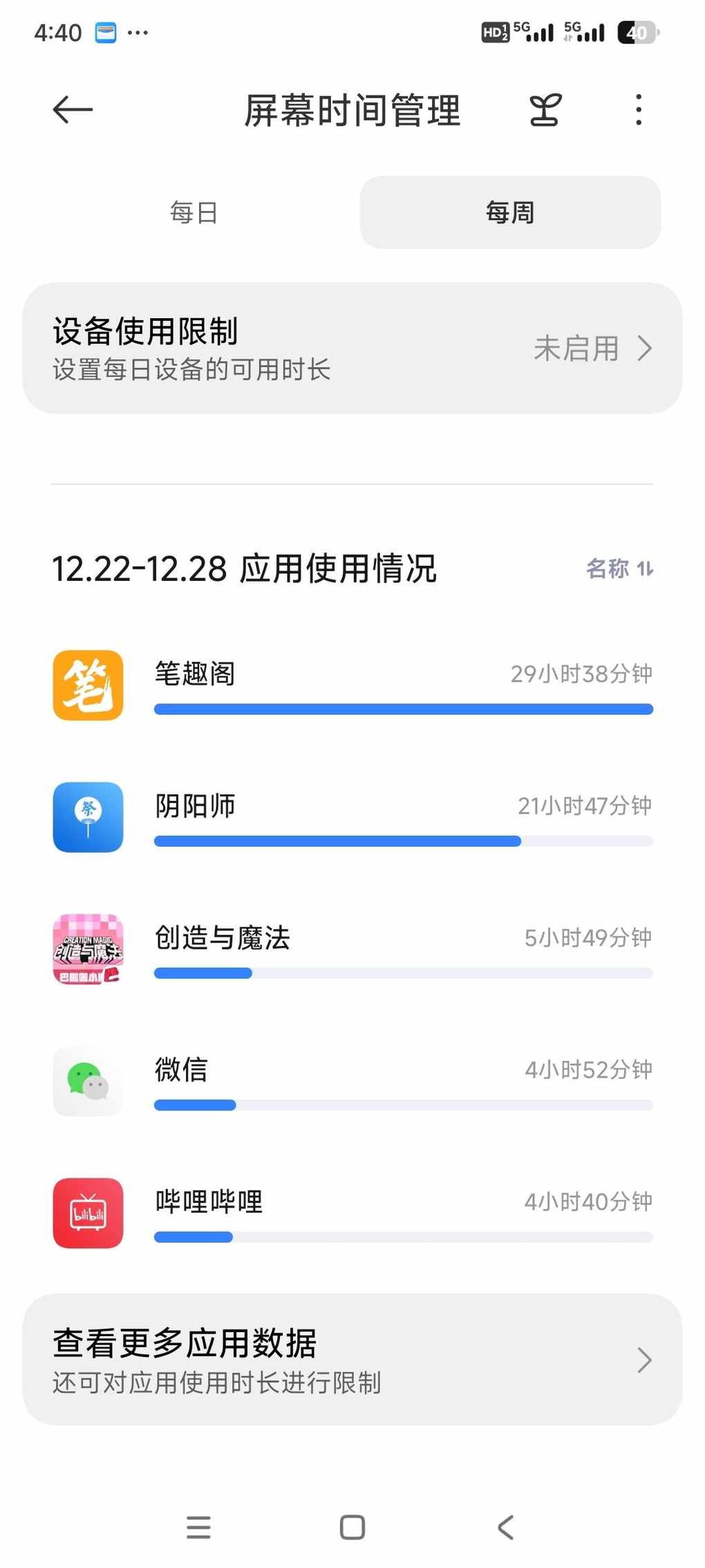Open 设备使用限制 settings

(x=352, y=348)
